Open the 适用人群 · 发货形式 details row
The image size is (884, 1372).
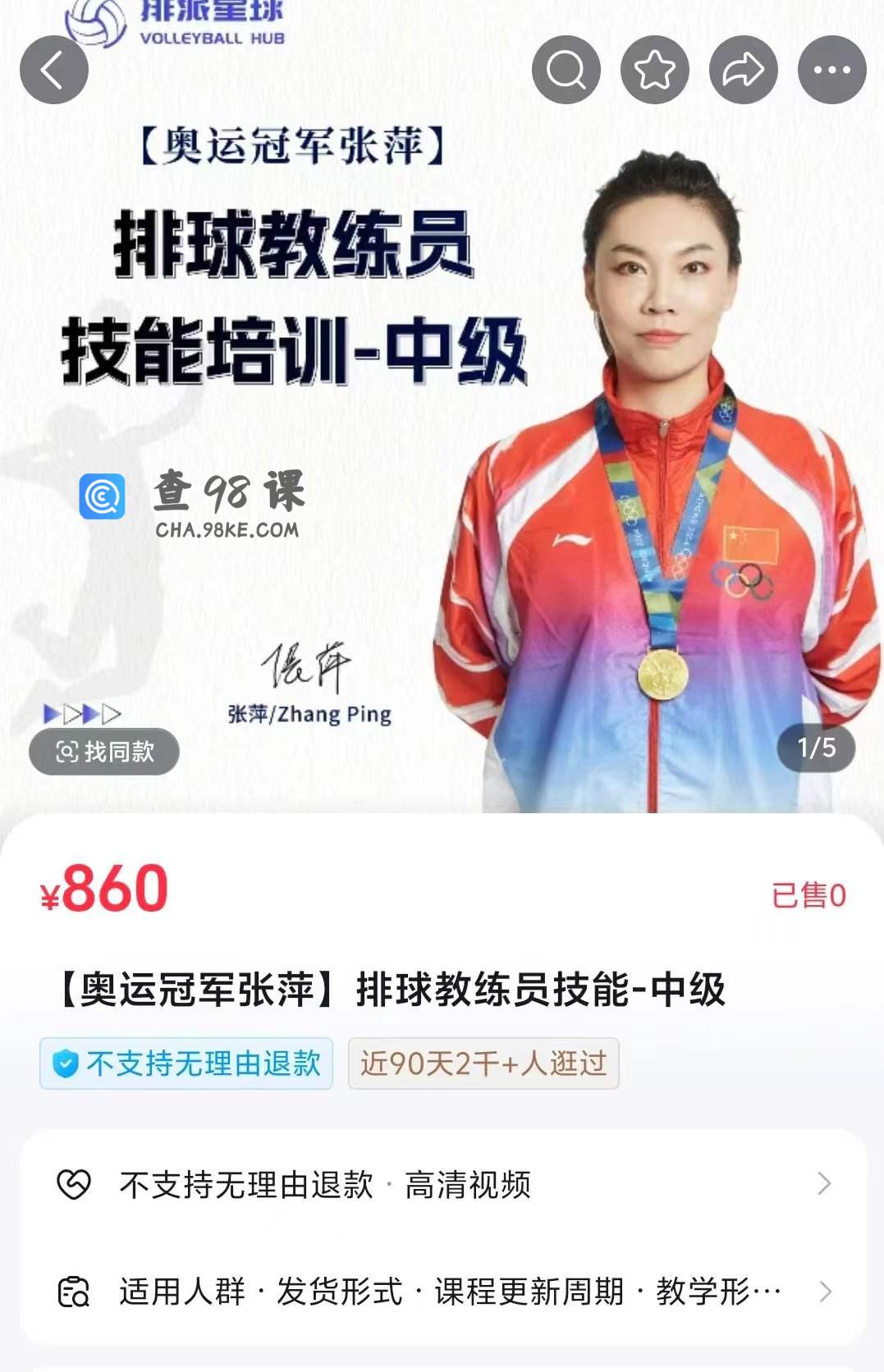click(443, 1292)
